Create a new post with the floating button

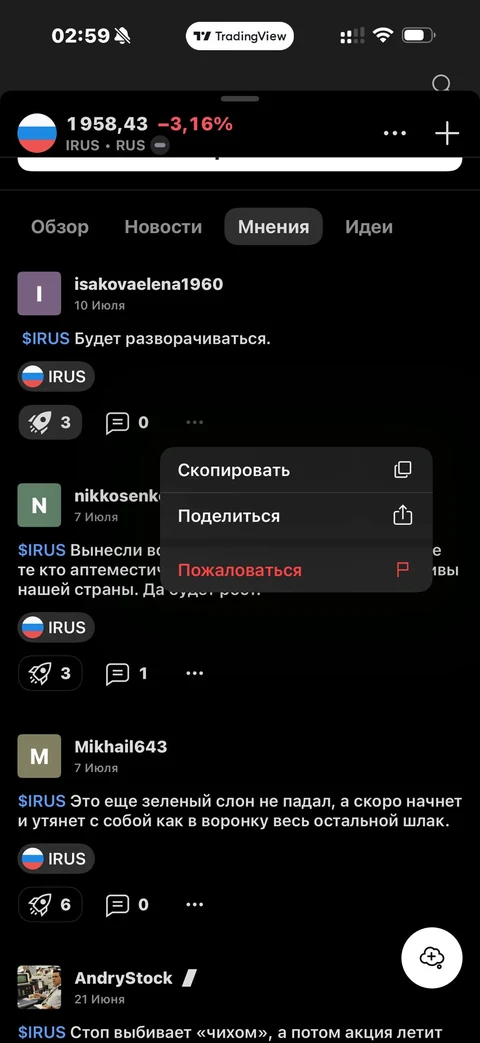(x=431, y=957)
